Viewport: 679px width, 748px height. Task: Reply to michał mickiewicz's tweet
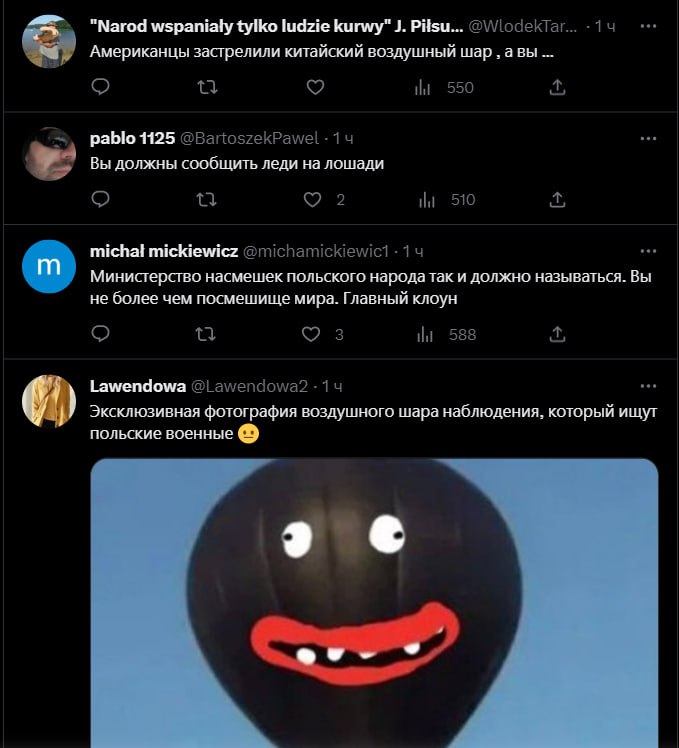point(100,334)
